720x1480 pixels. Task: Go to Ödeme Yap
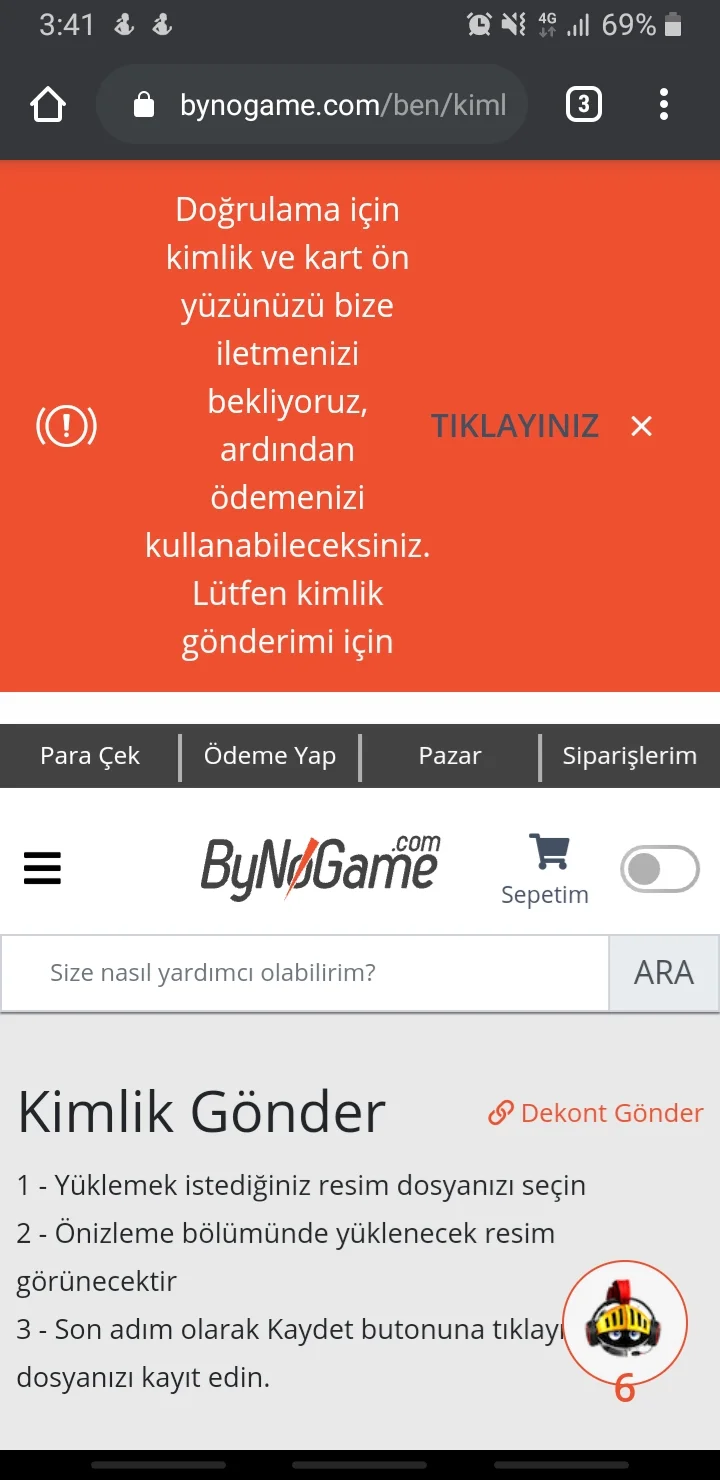(x=270, y=756)
